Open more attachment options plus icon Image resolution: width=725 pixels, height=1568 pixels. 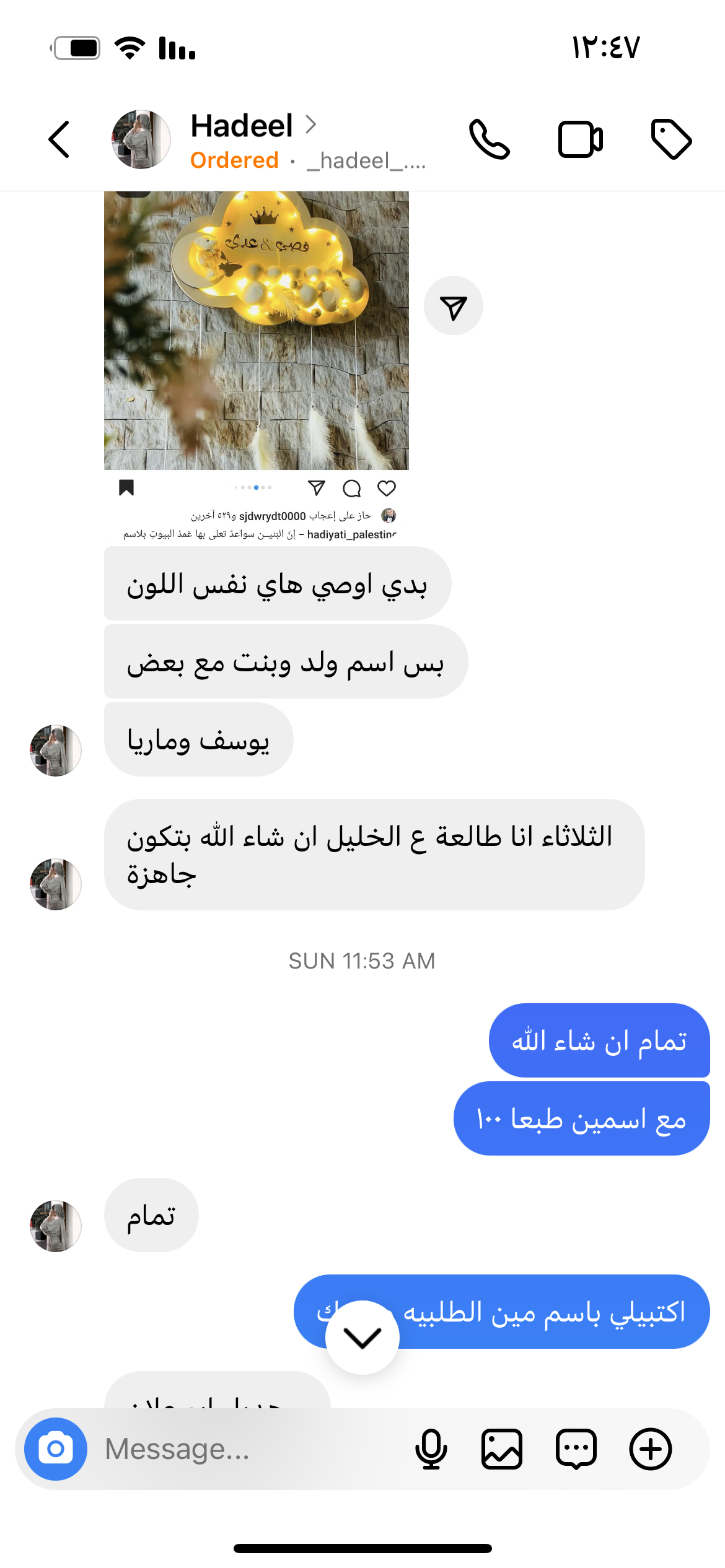[650, 1449]
